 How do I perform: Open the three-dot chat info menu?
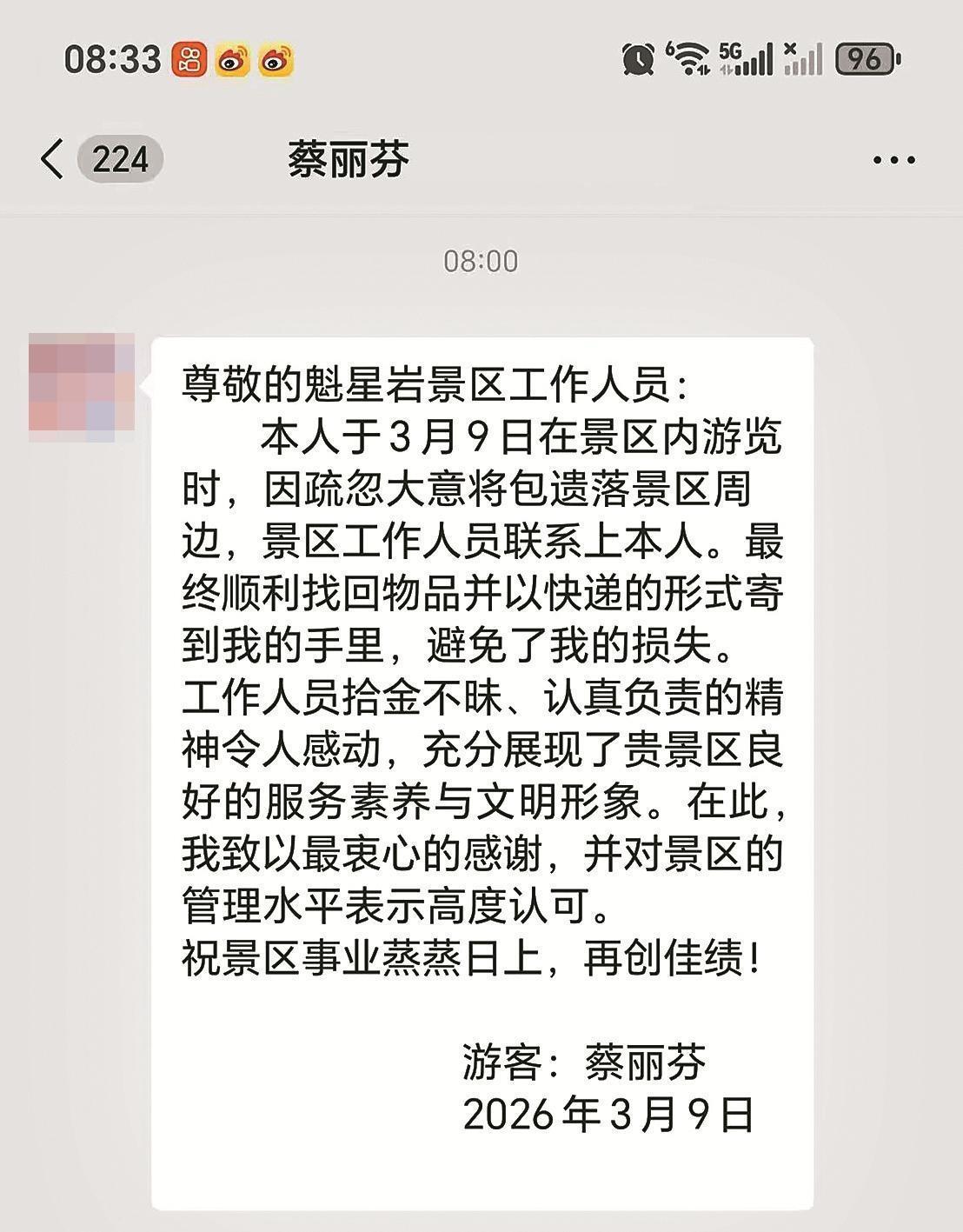coord(893,161)
